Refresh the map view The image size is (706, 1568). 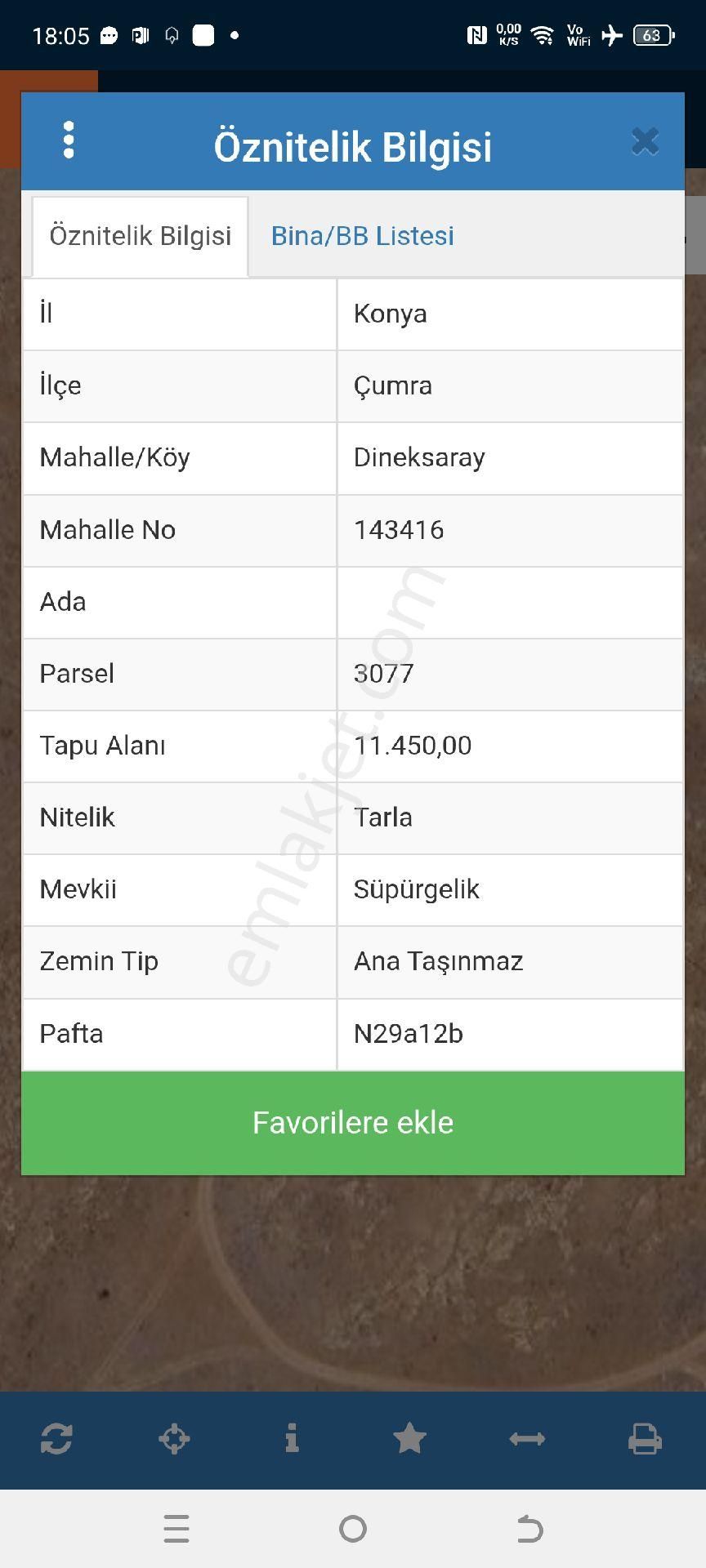[57, 1439]
